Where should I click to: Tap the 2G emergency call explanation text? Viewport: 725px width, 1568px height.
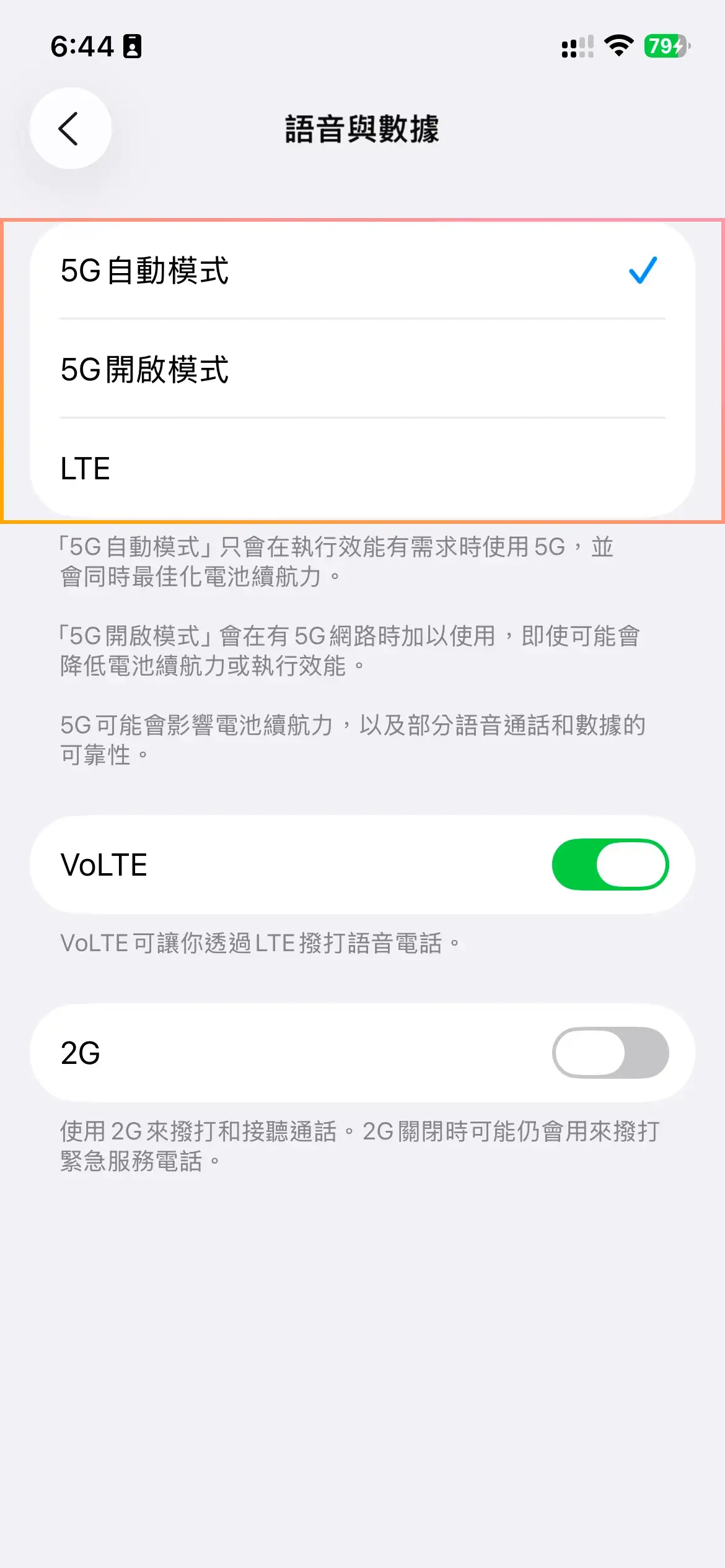[359, 1146]
